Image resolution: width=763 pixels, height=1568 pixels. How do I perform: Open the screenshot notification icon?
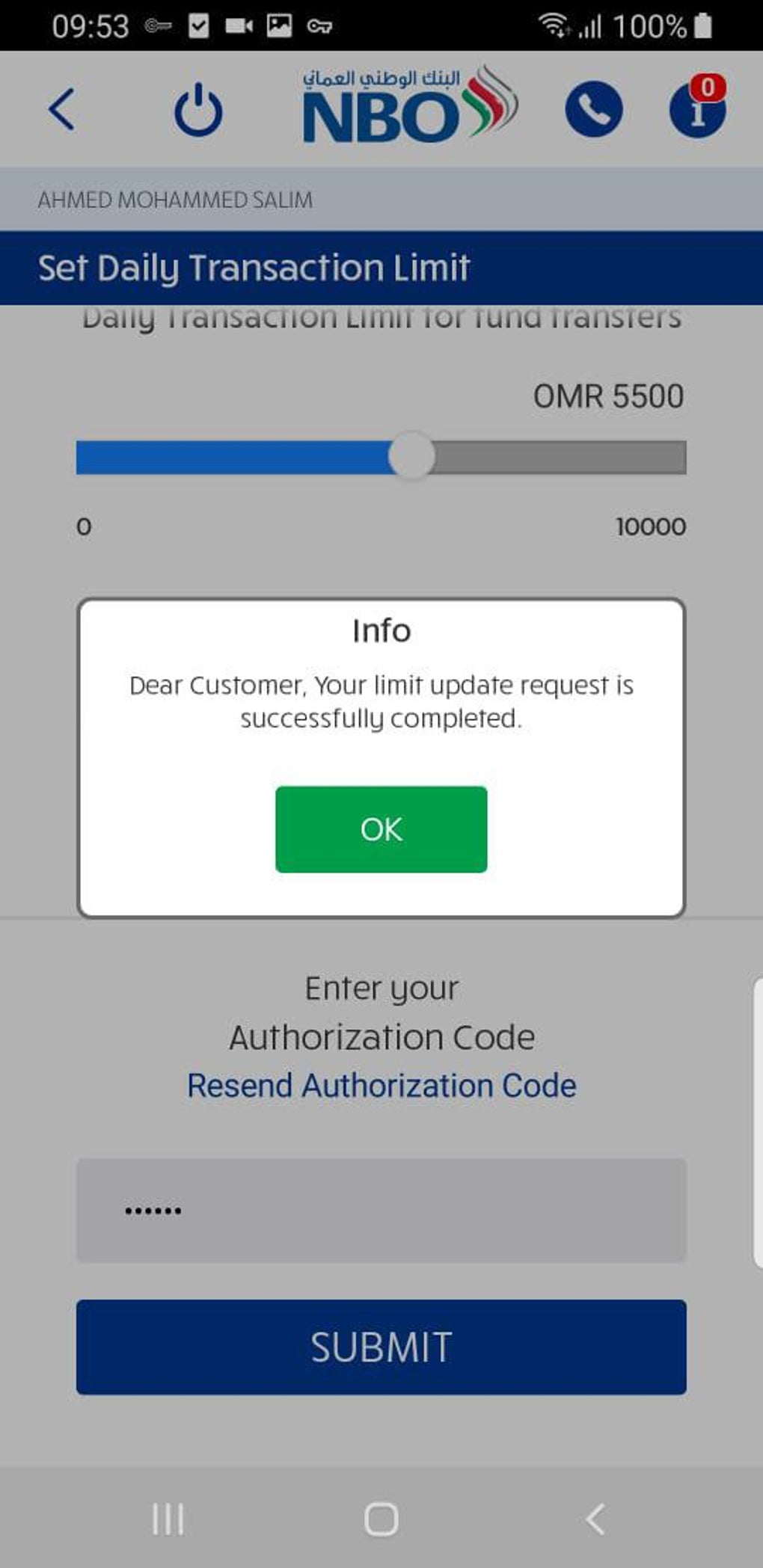(279, 25)
